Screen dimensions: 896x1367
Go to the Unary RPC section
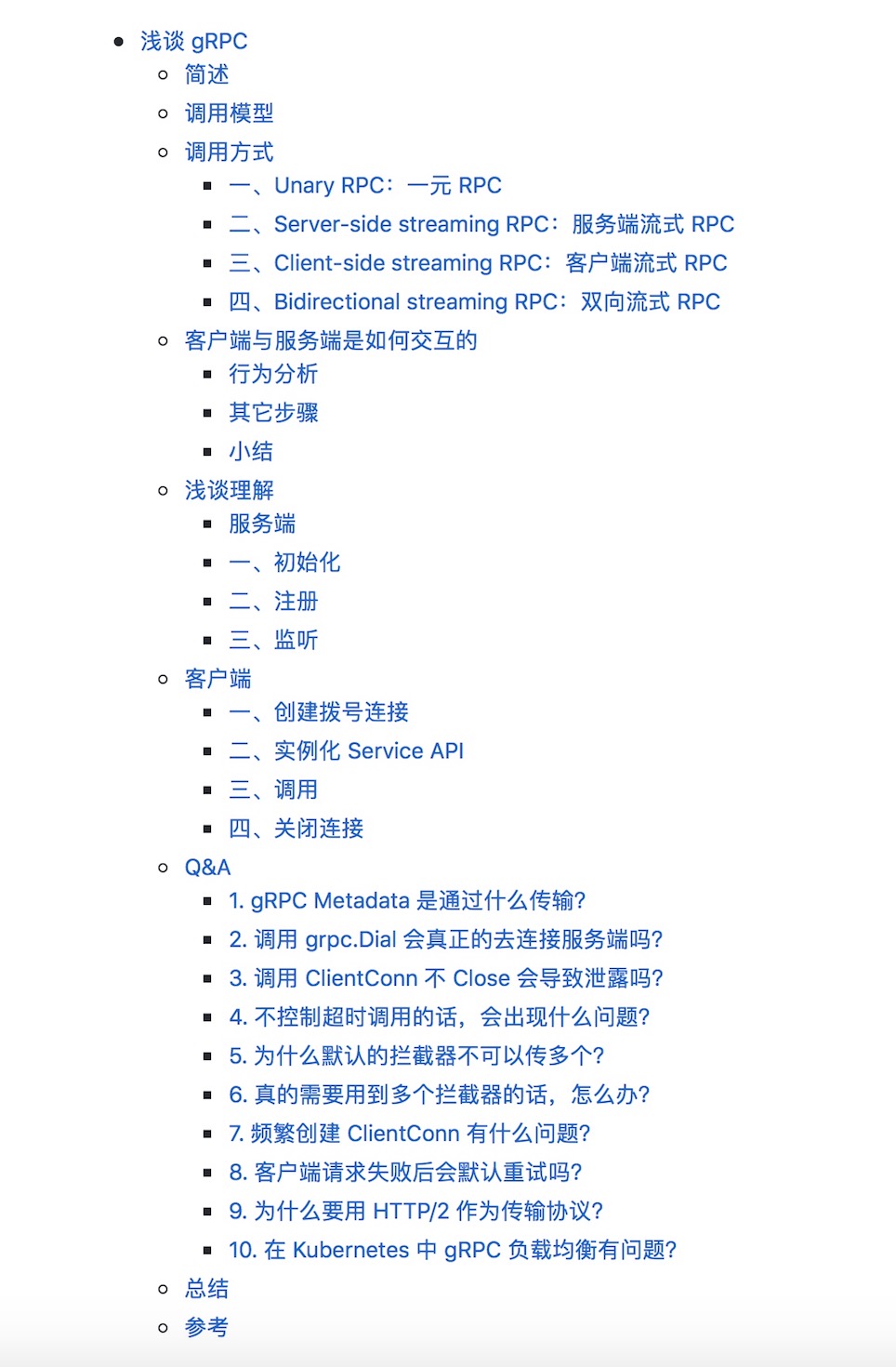364,186
